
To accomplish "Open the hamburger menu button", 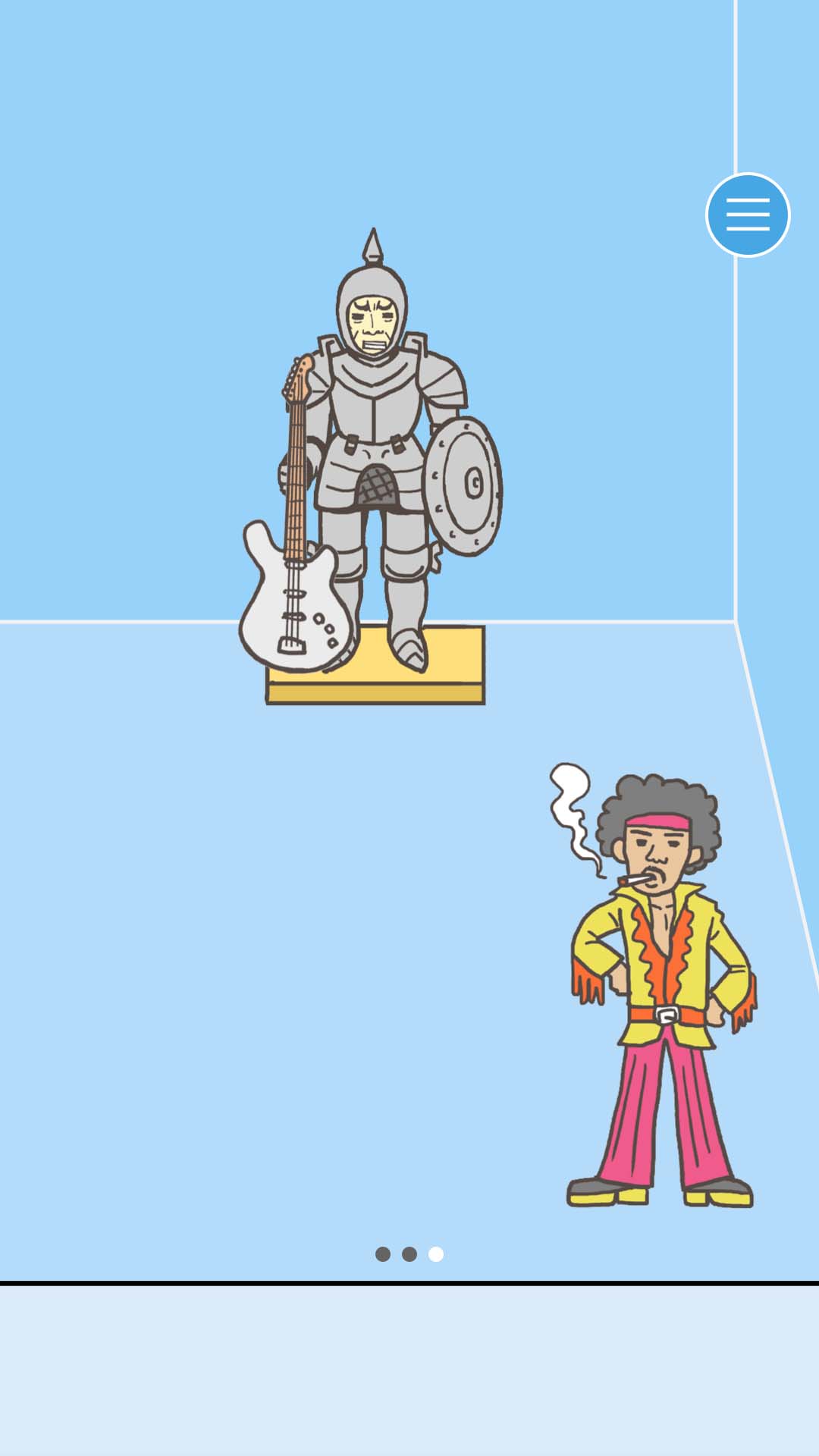I will pyautogui.click(x=748, y=215).
